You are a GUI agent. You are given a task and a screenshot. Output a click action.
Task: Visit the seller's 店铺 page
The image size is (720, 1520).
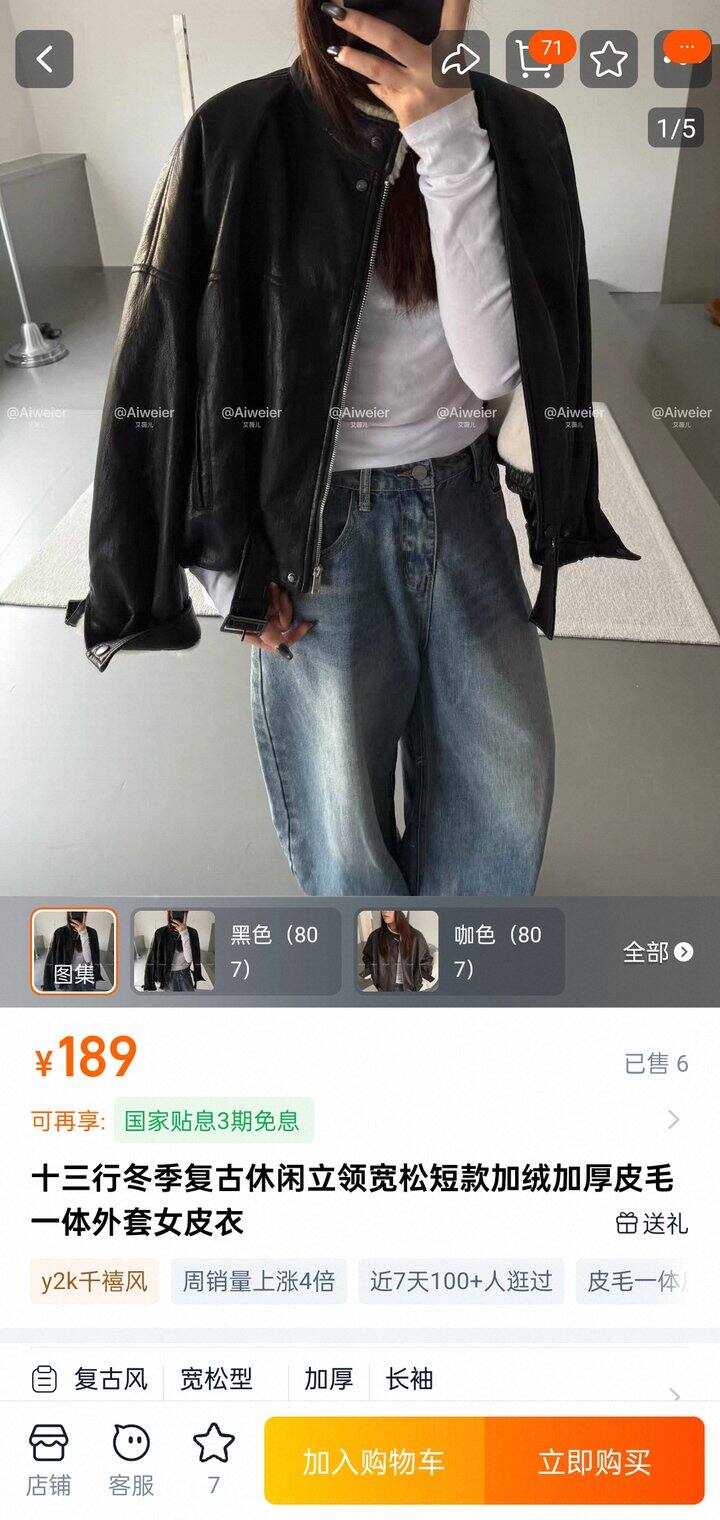click(x=49, y=1460)
